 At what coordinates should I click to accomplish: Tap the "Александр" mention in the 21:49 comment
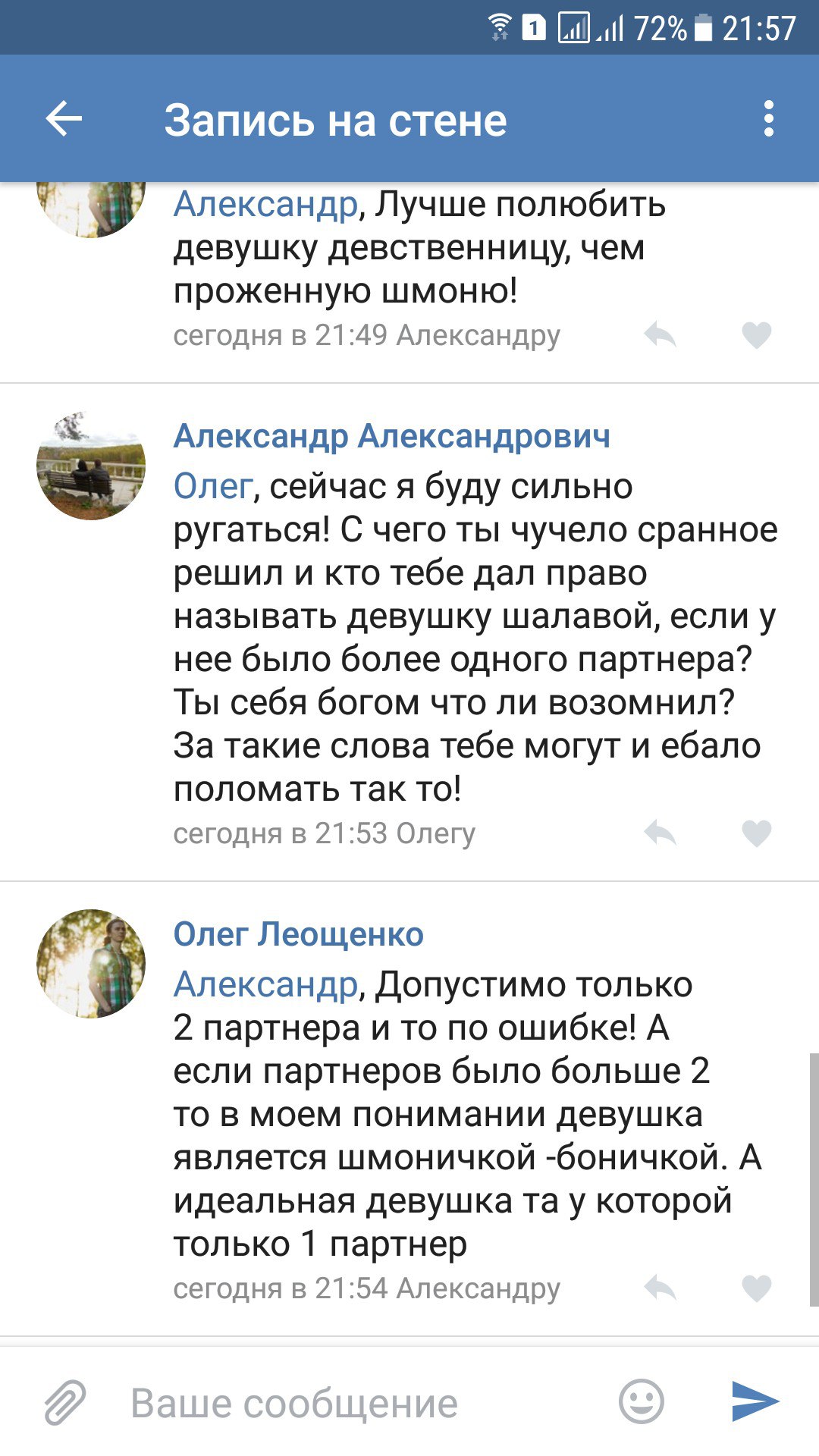[x=265, y=204]
